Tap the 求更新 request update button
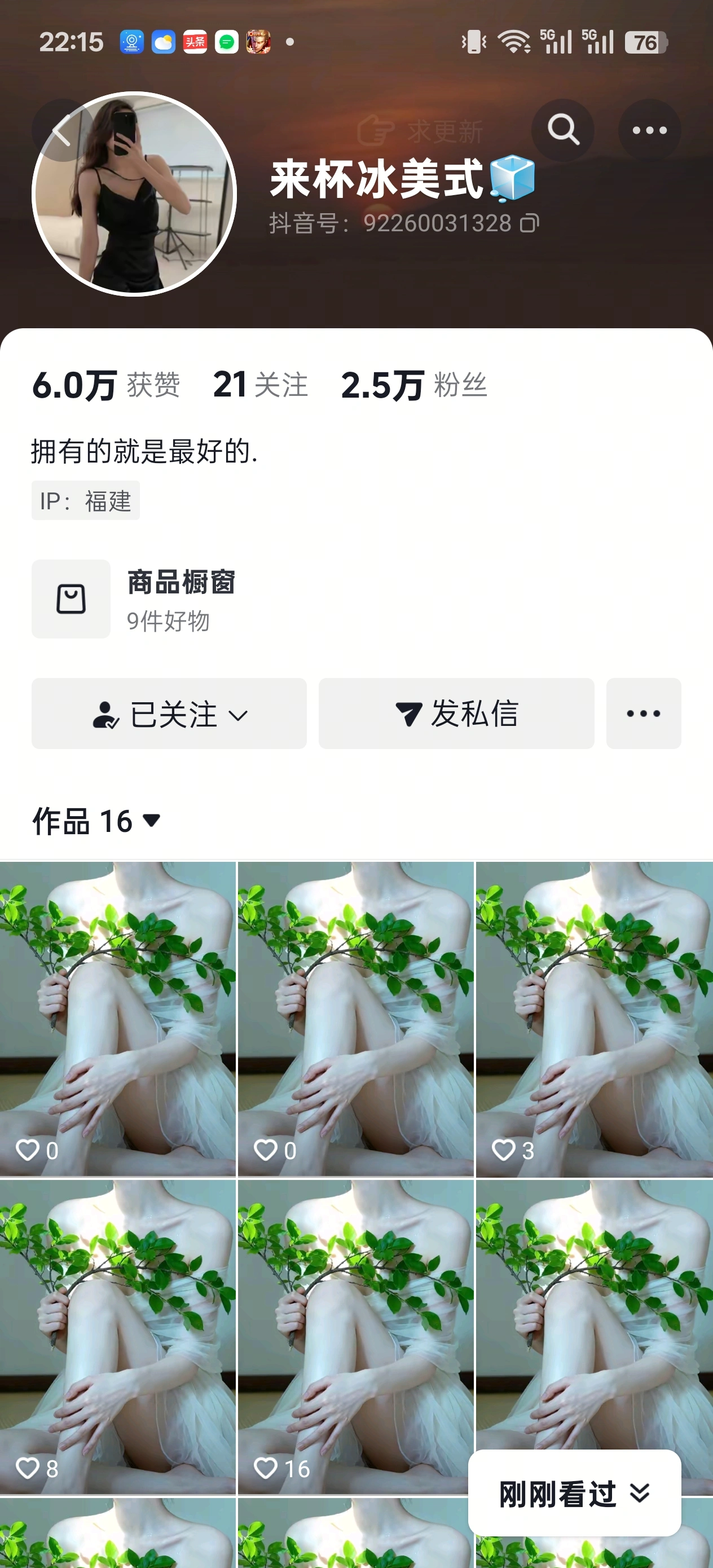Screen dimensions: 713x1568 tap(421, 131)
